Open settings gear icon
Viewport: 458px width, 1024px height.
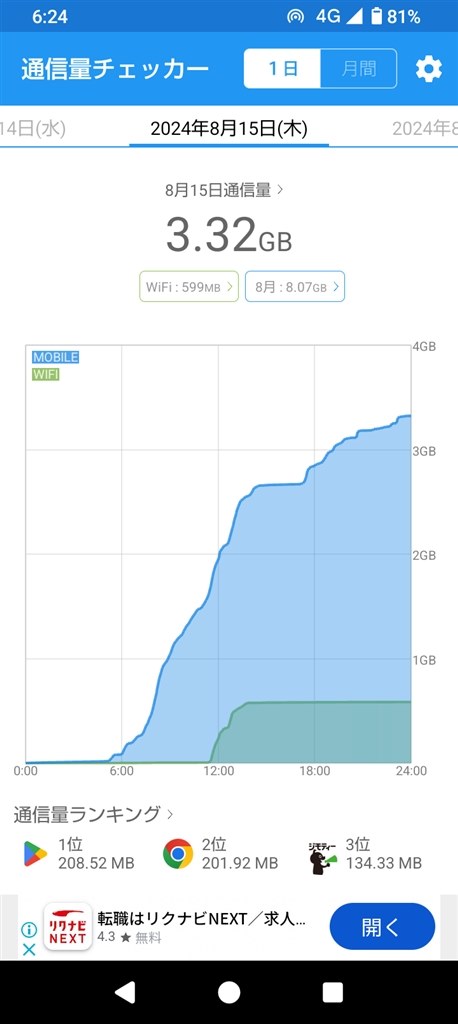(x=429, y=69)
